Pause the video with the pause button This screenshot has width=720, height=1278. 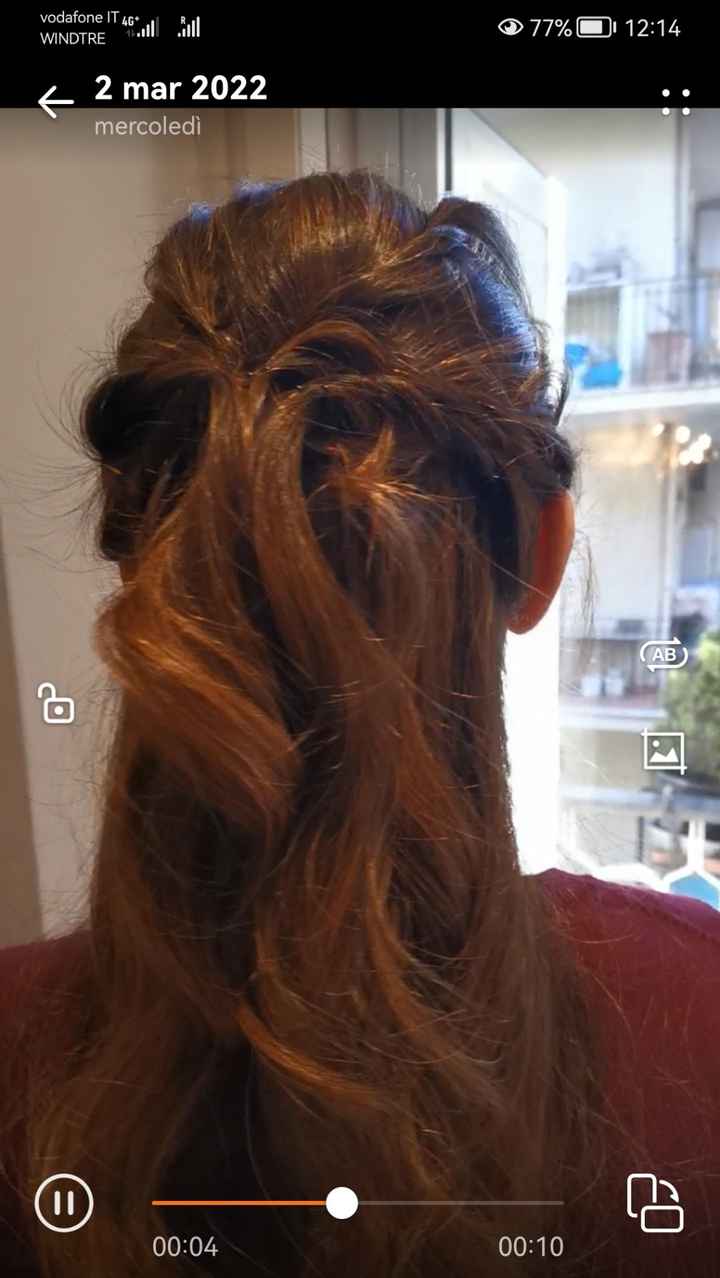[x=63, y=1204]
